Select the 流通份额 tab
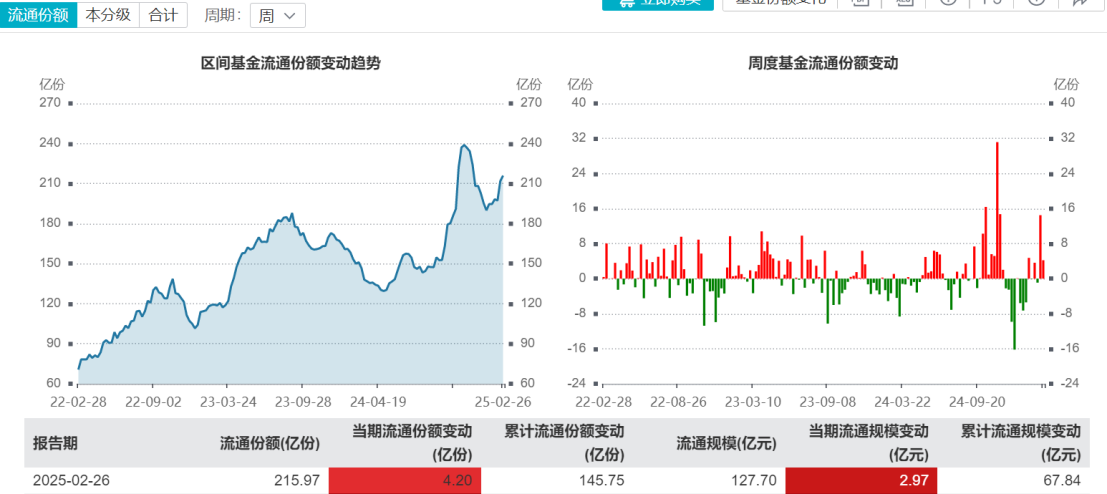 (x=37, y=15)
